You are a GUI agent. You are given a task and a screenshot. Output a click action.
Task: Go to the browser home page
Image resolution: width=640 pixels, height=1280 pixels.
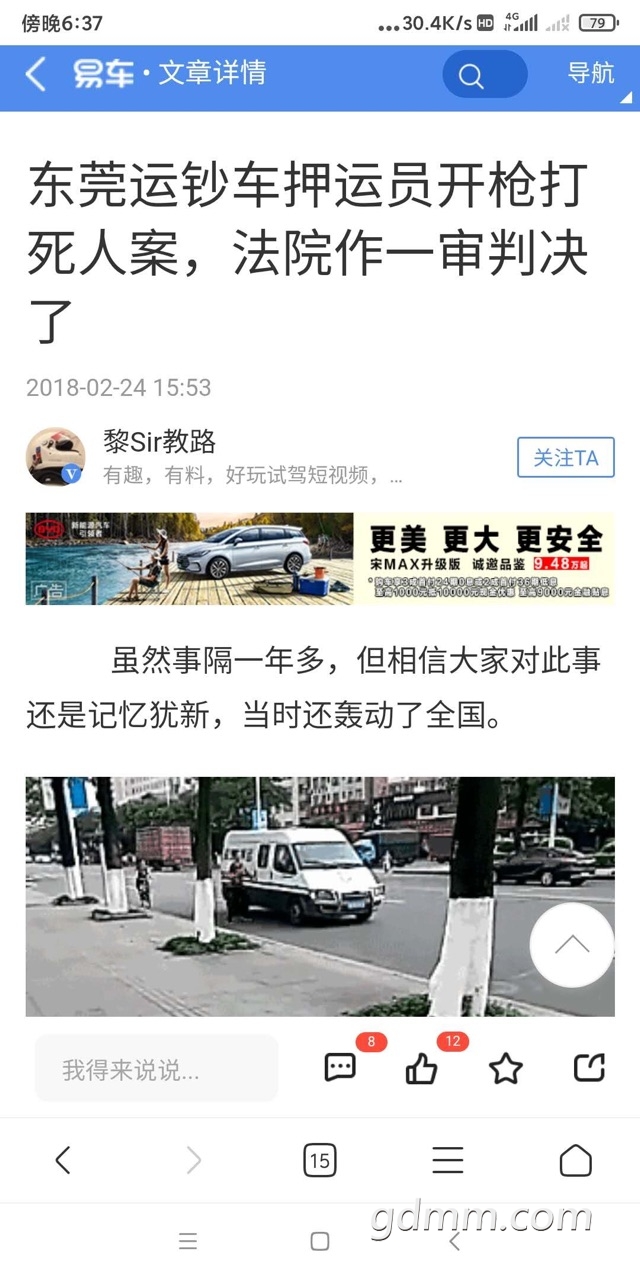(575, 1160)
